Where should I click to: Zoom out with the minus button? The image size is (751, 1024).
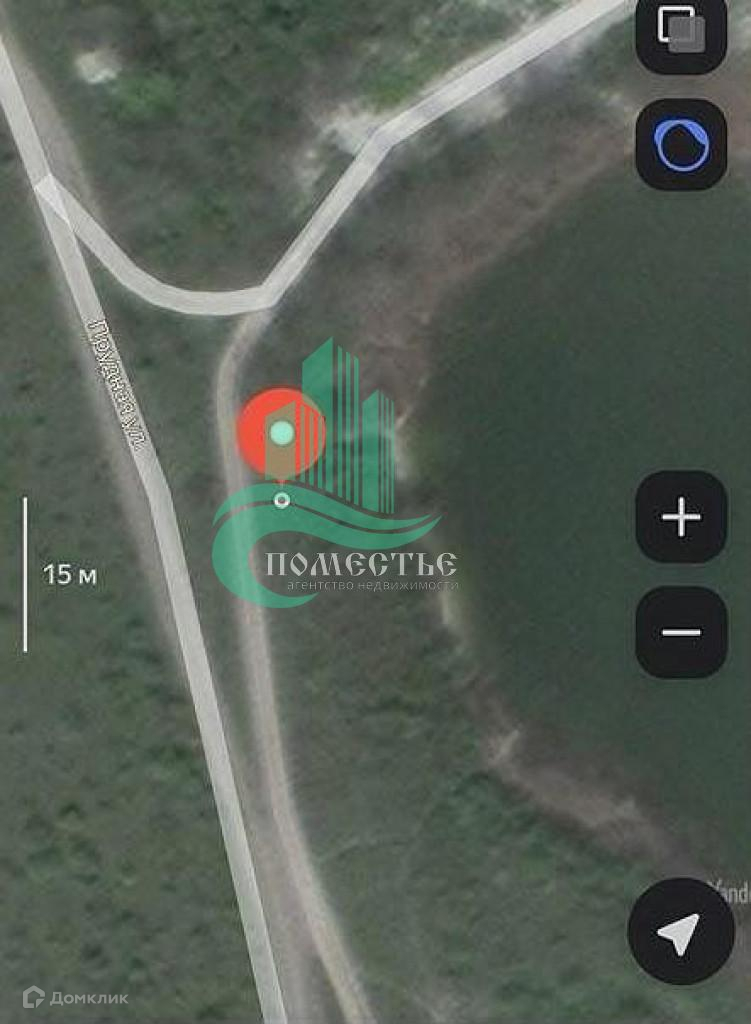[681, 632]
